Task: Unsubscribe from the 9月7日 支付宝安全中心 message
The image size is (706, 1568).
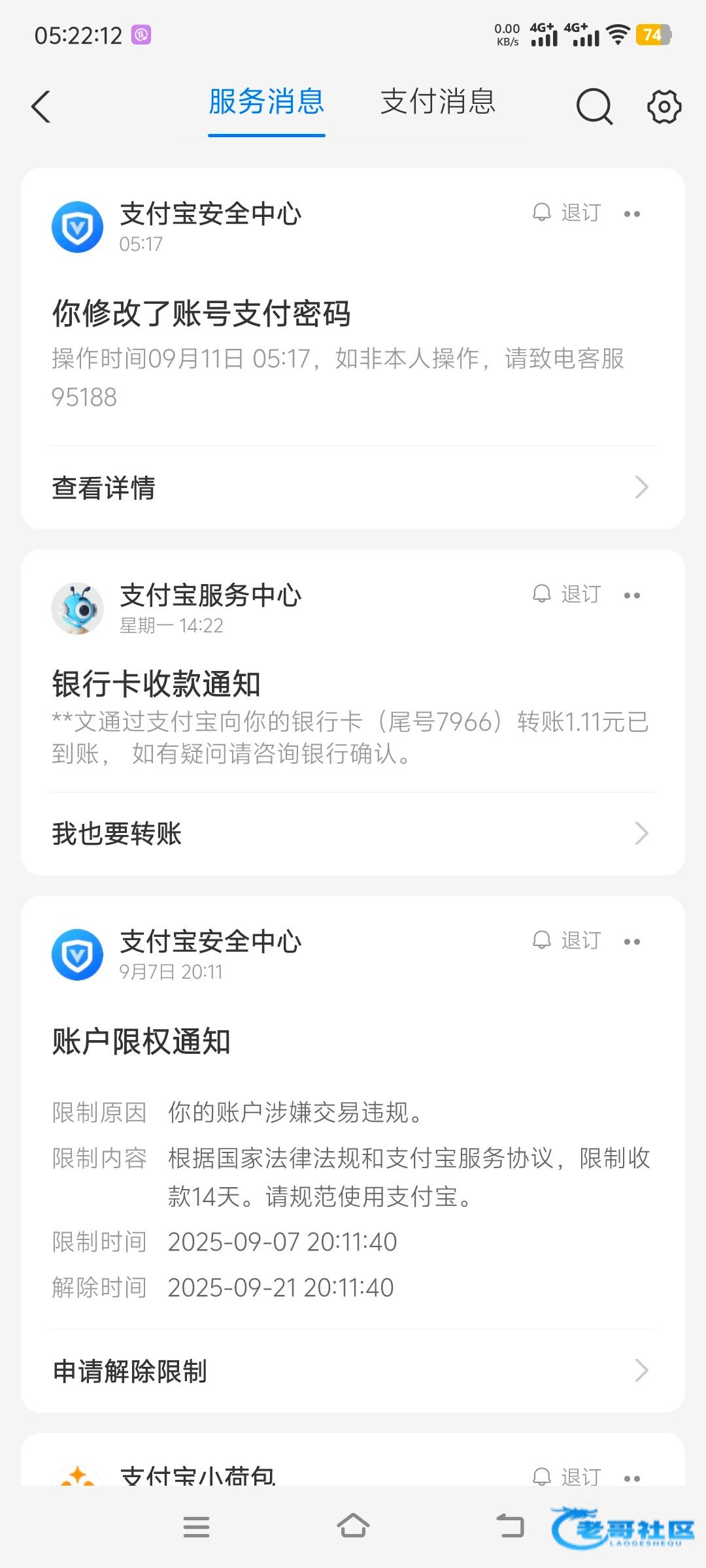Action: [x=567, y=941]
